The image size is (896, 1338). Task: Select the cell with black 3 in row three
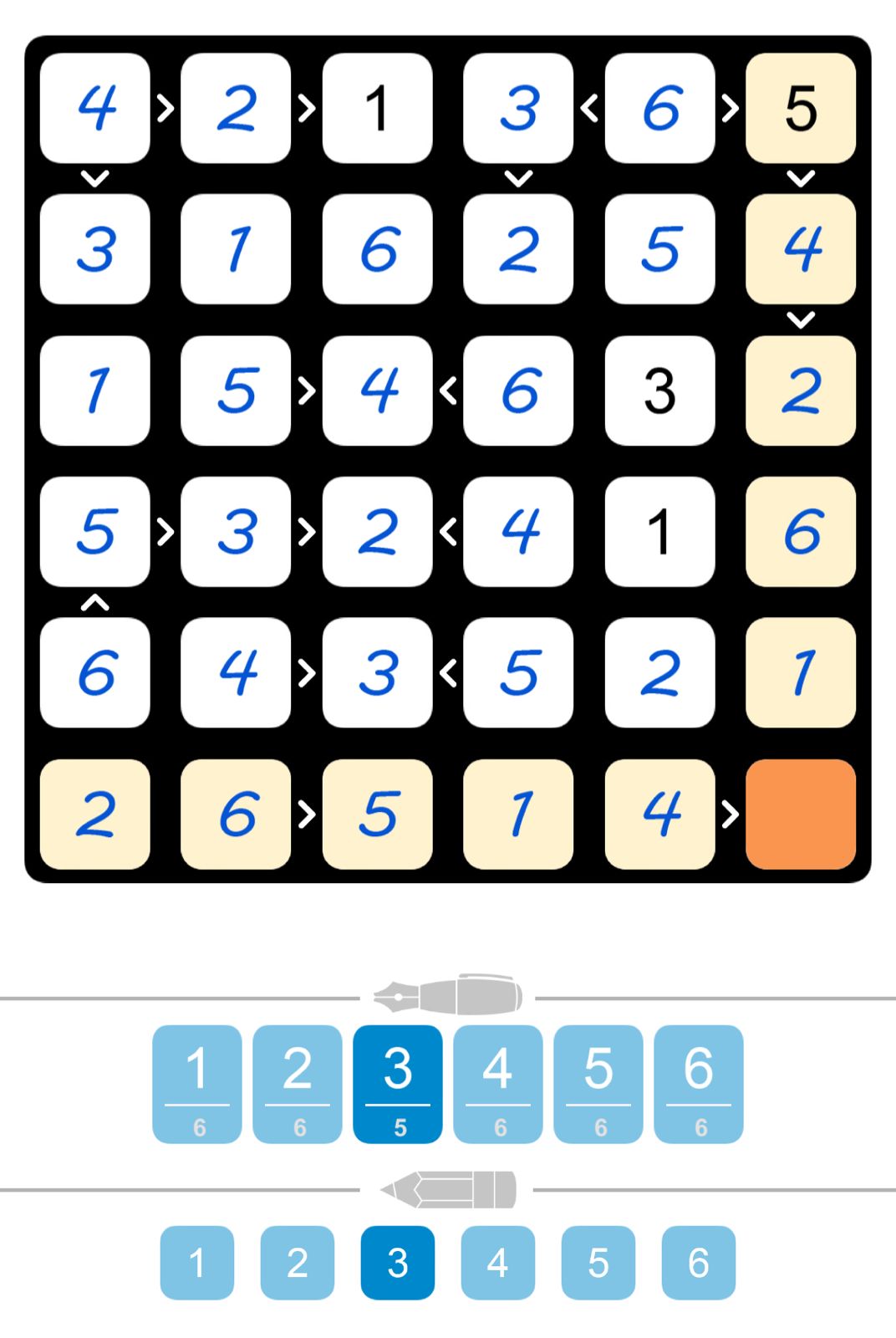(659, 391)
